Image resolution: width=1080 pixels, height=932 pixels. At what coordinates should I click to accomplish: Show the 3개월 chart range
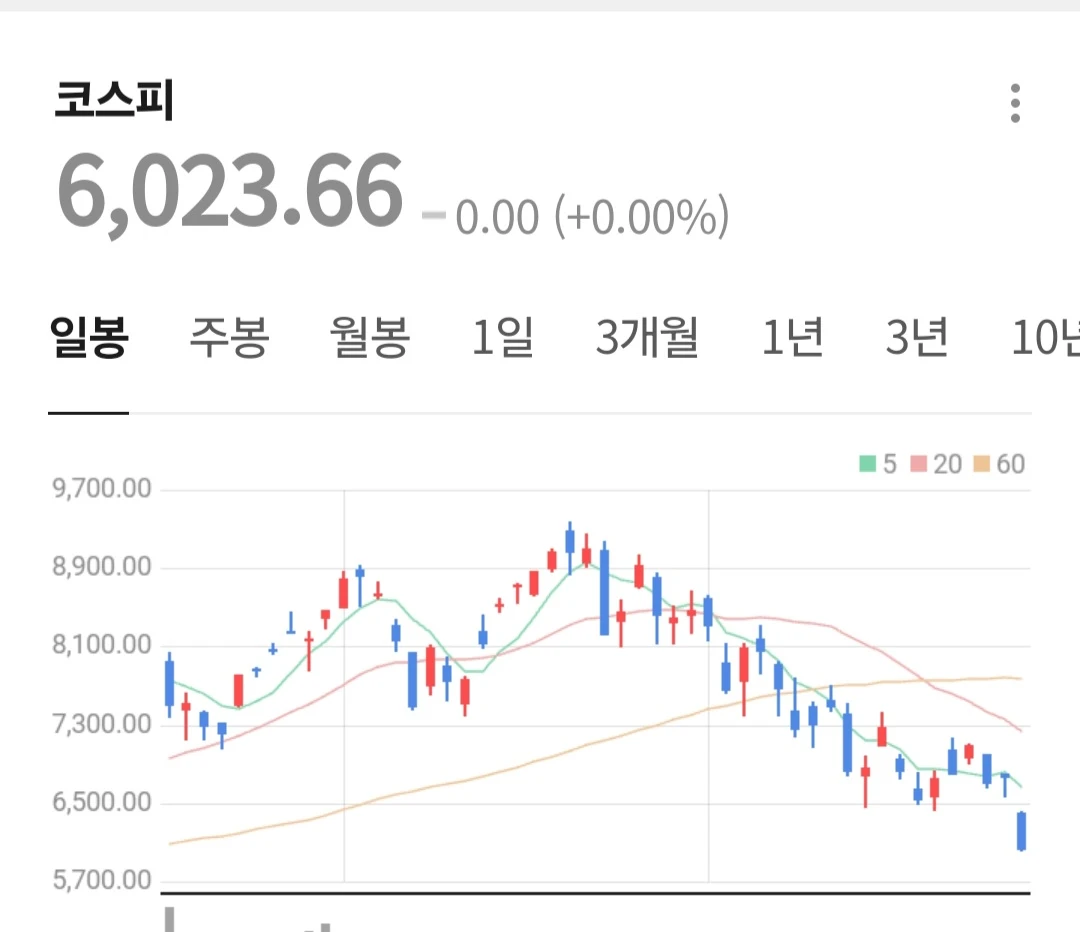pos(647,338)
